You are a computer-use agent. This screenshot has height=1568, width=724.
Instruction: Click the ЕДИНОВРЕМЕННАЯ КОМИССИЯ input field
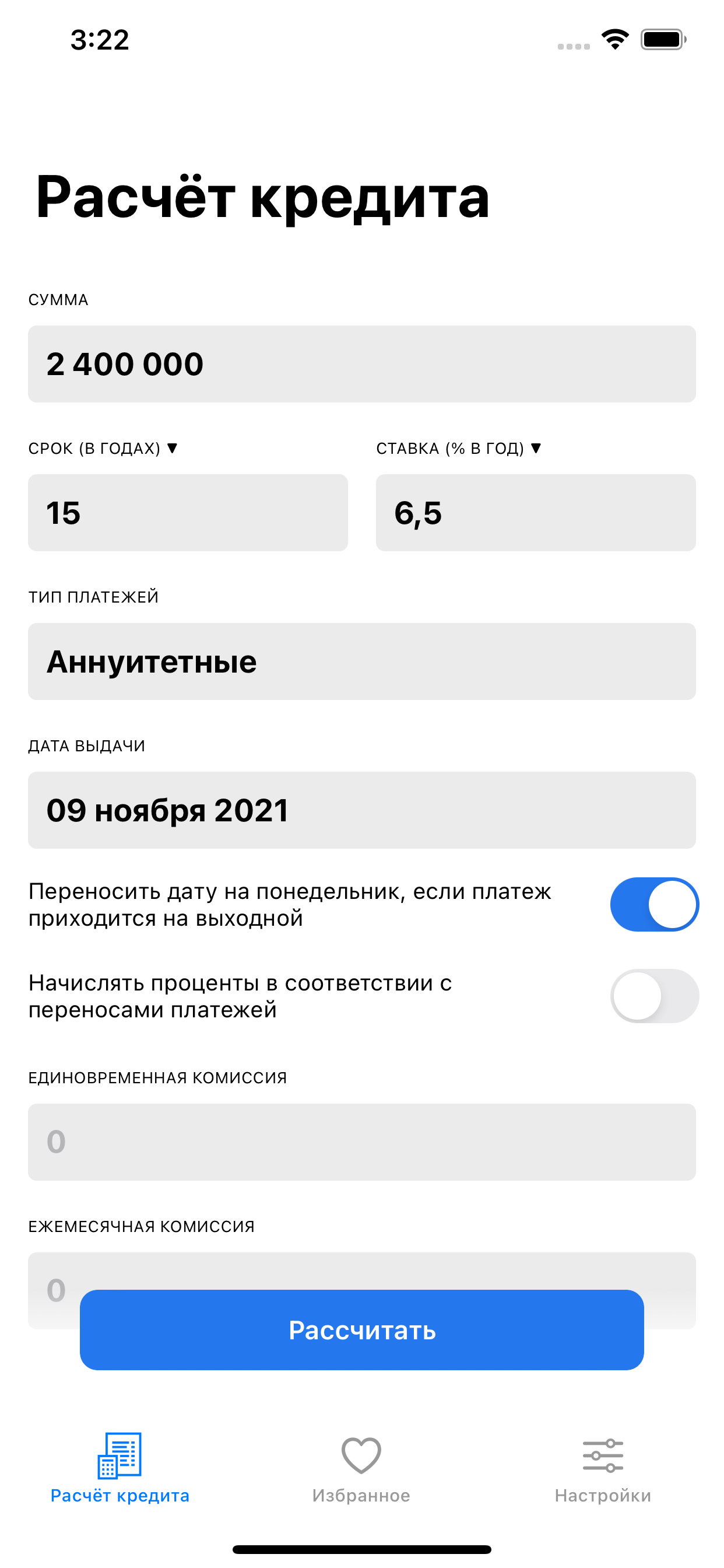click(x=361, y=1142)
